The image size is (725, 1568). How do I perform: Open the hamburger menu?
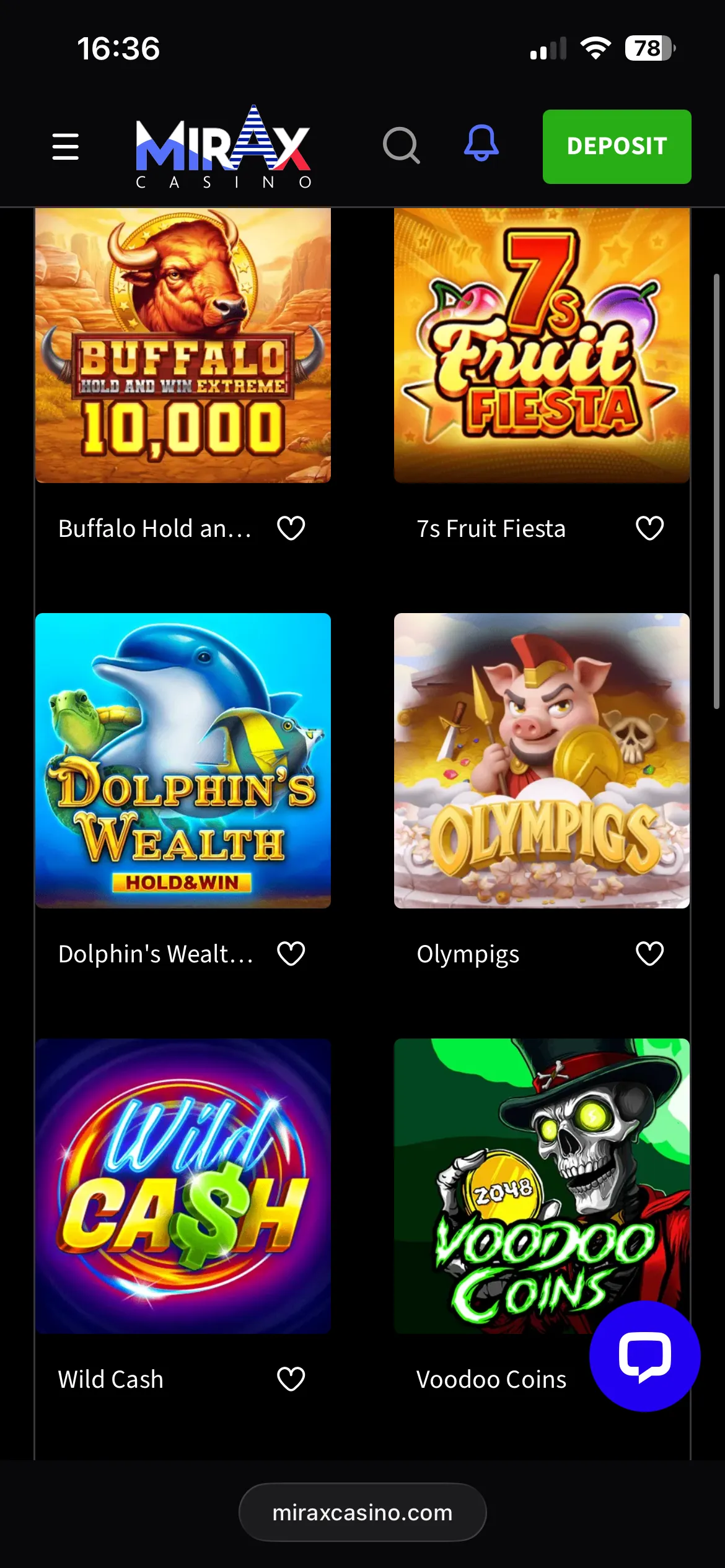[65, 147]
